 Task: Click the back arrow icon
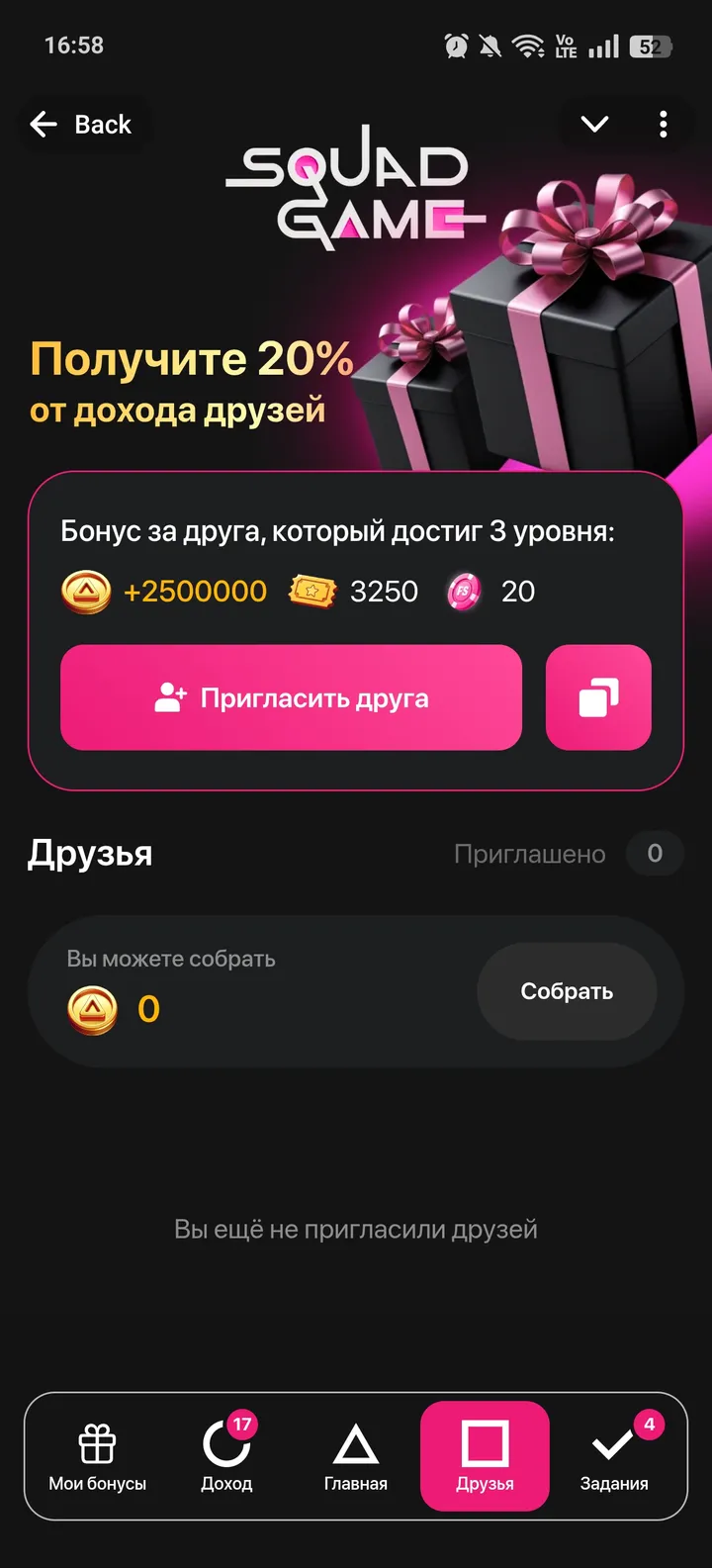[x=43, y=124]
